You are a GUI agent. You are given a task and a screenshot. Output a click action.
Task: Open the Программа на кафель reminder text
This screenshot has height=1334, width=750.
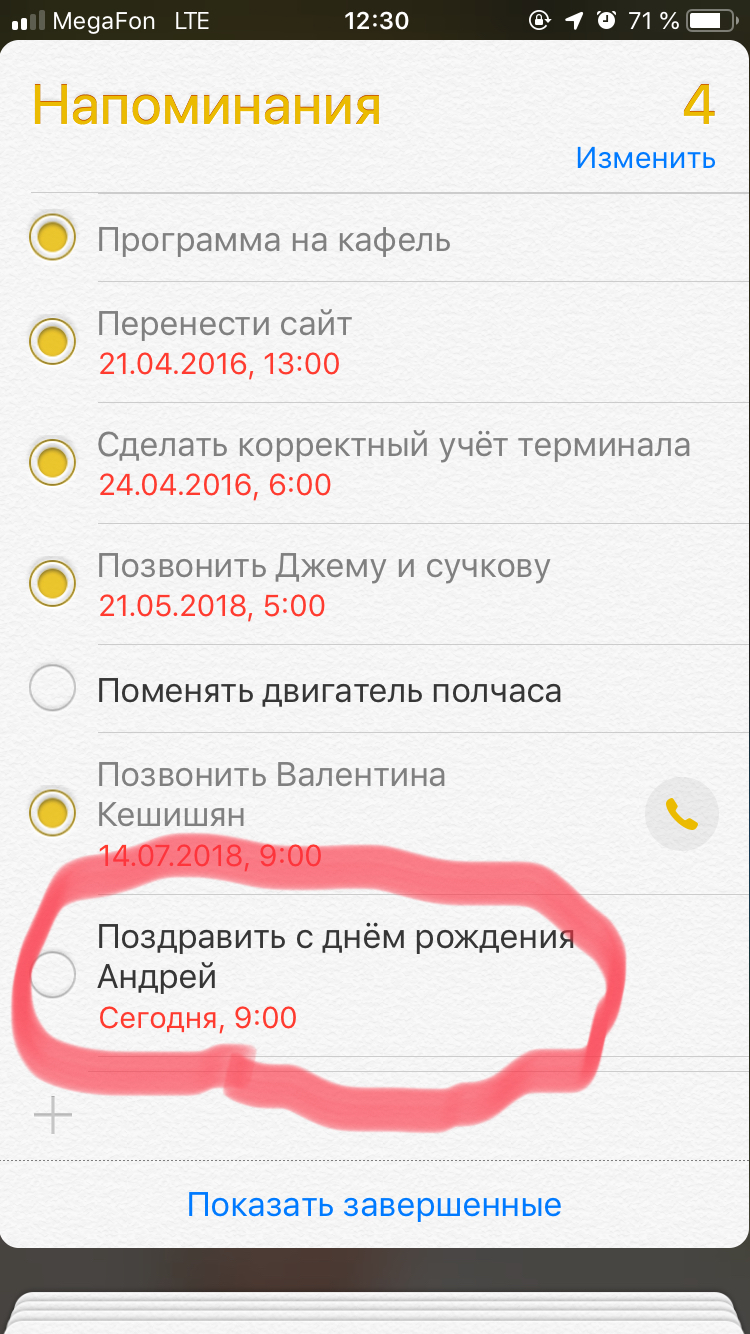point(273,240)
